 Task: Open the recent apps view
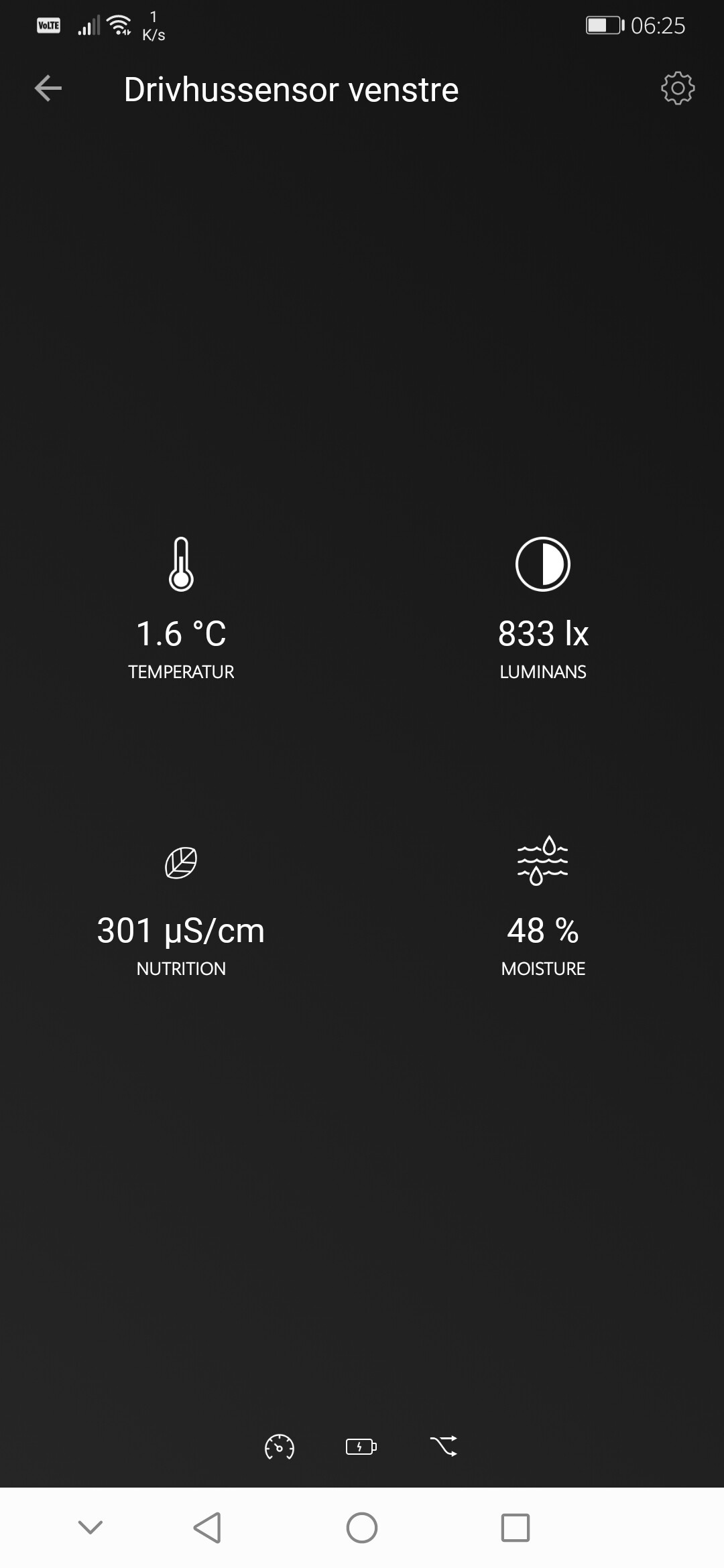(x=515, y=1528)
